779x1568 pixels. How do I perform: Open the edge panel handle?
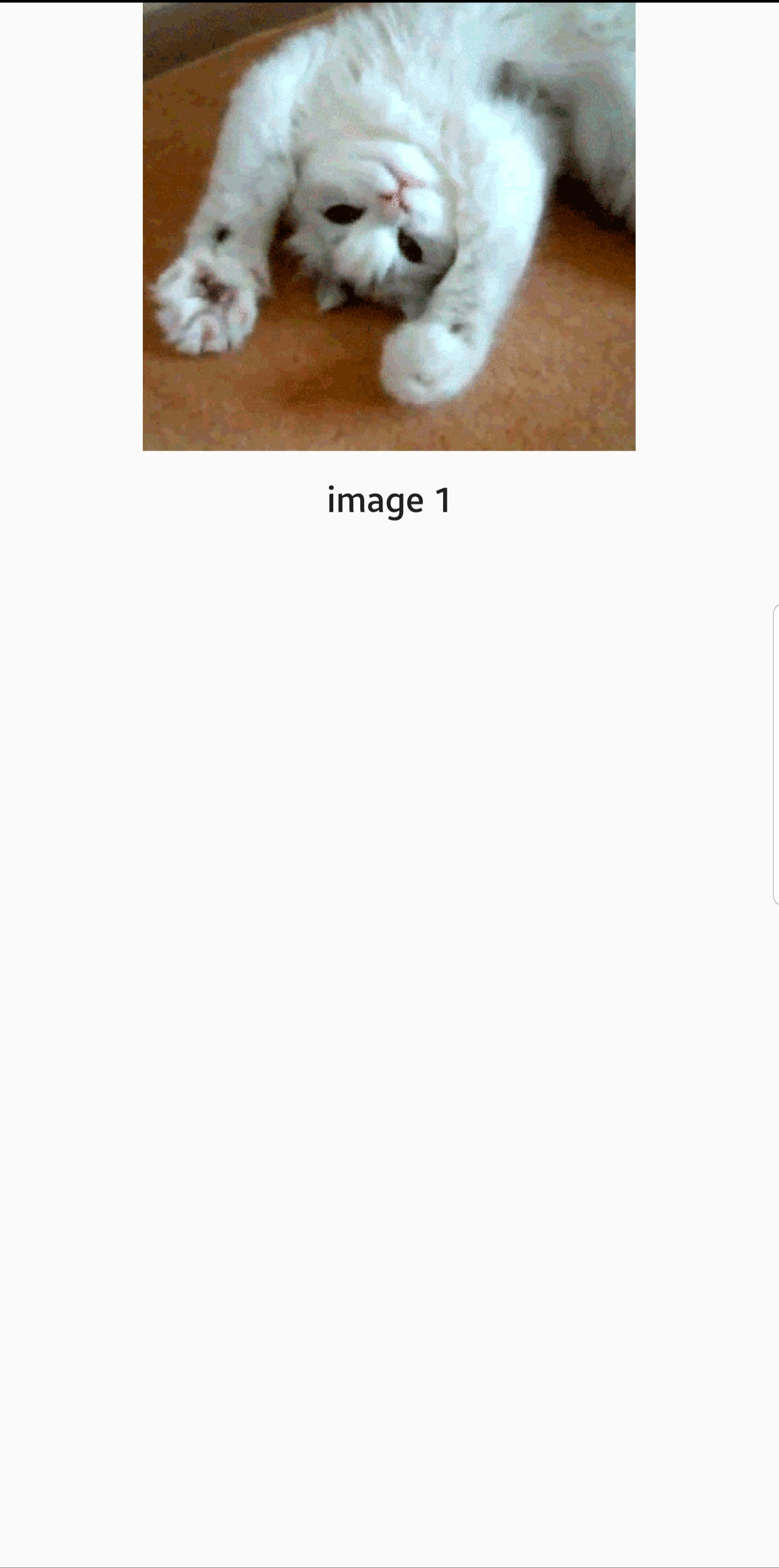775,755
